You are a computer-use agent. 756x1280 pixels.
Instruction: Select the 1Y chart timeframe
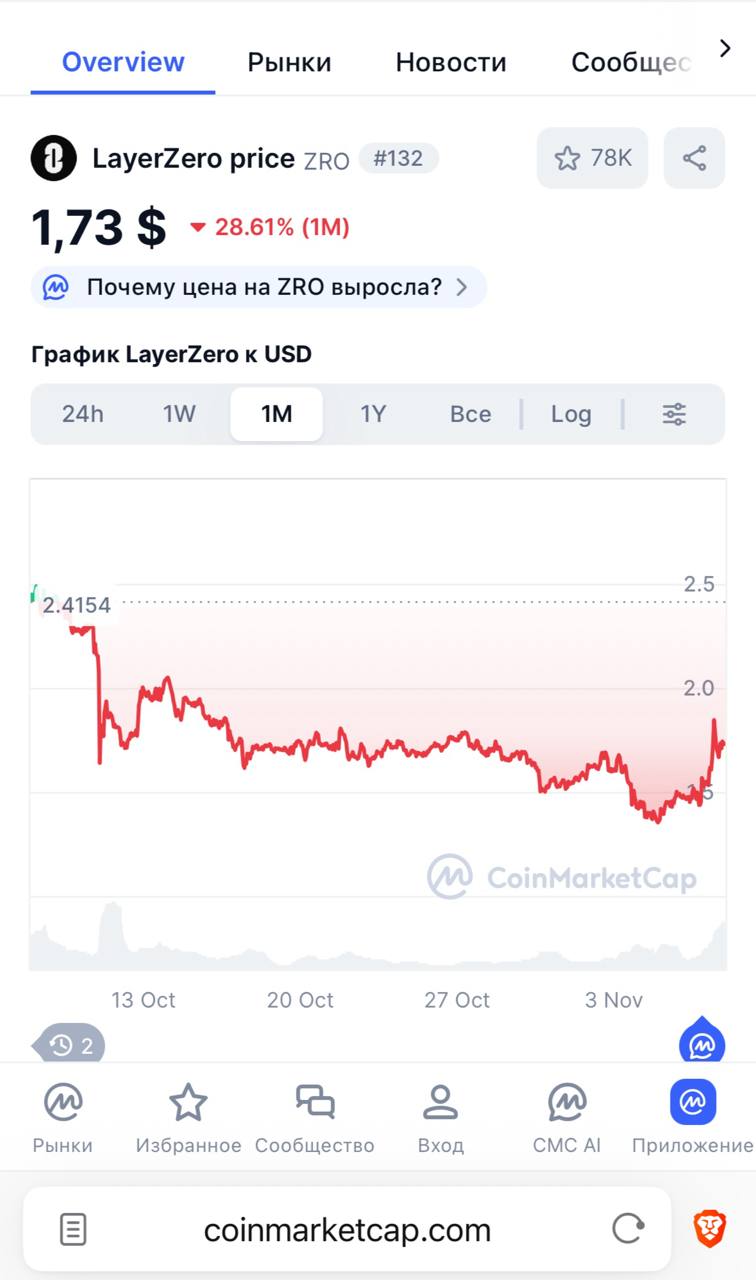[373, 413]
